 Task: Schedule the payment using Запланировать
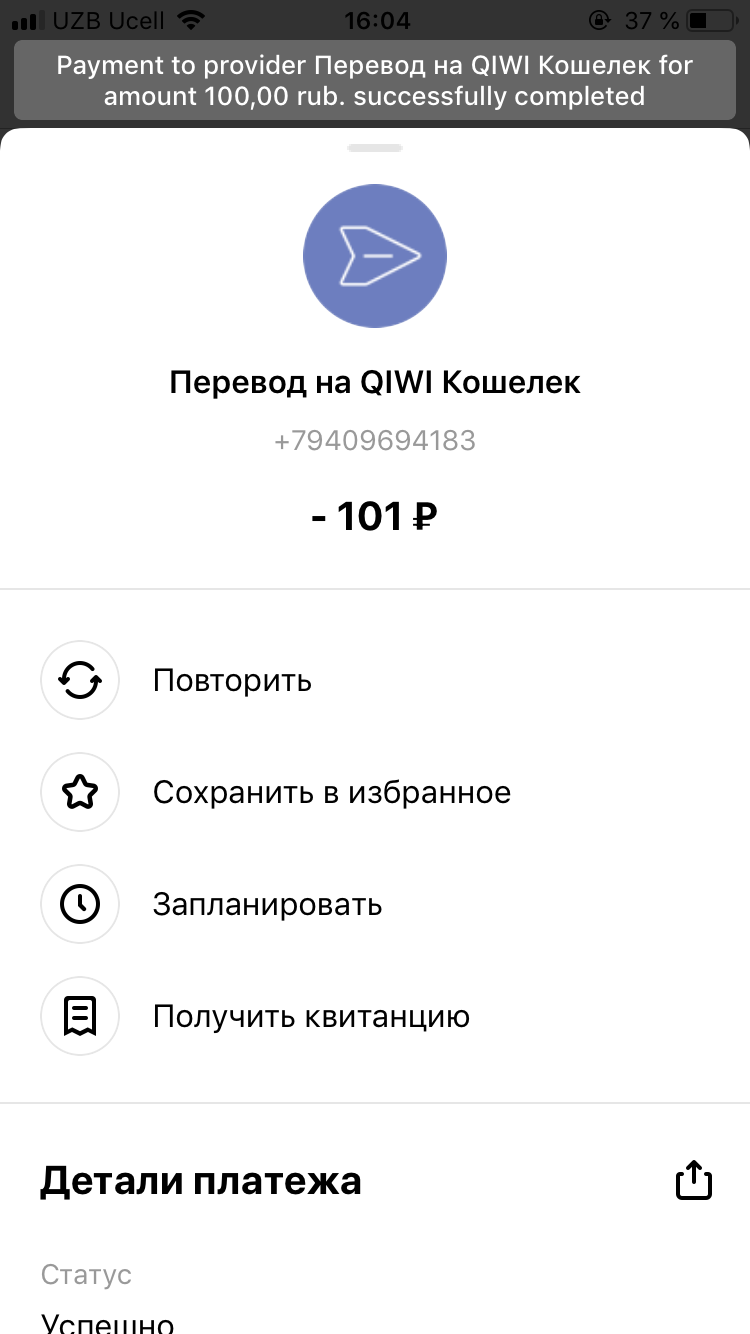pos(267,905)
